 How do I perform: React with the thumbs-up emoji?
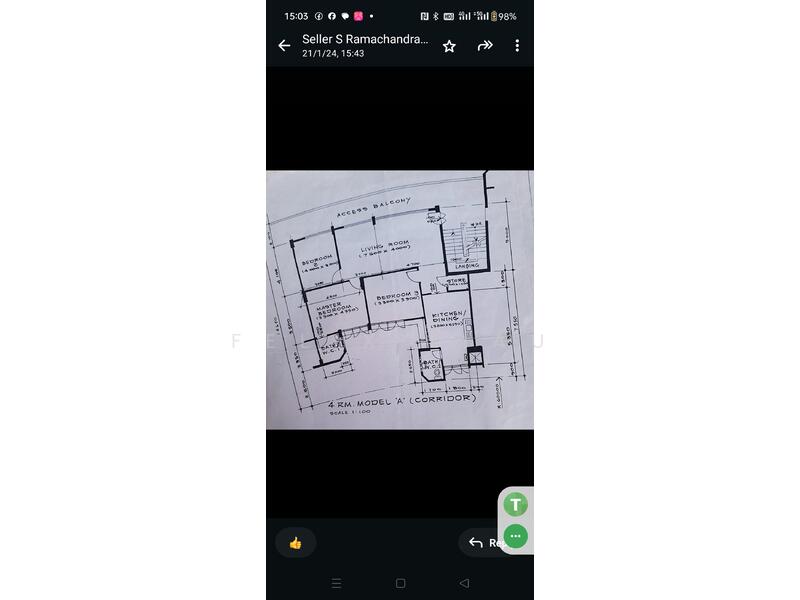point(295,543)
